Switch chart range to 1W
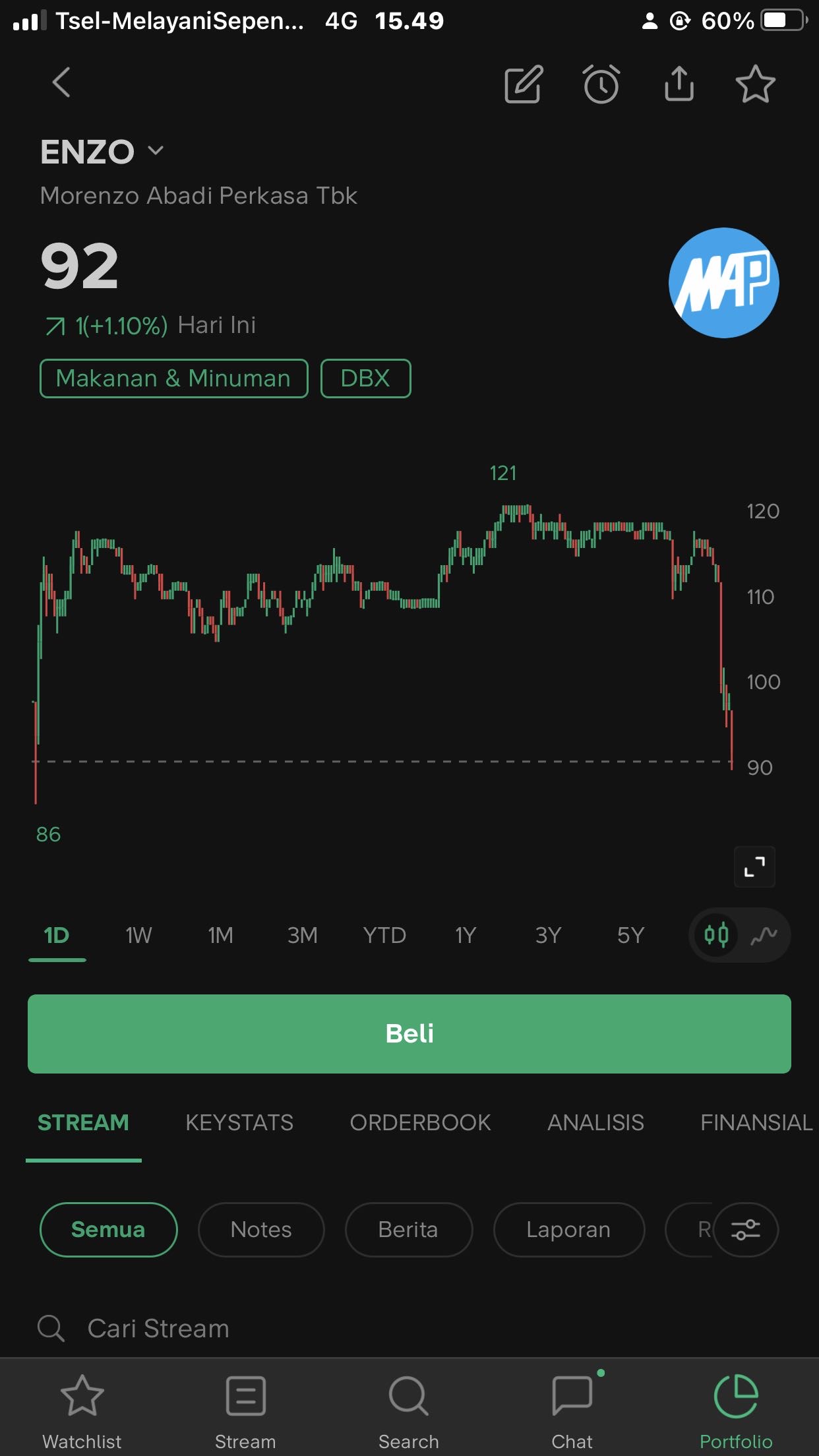 click(x=138, y=935)
